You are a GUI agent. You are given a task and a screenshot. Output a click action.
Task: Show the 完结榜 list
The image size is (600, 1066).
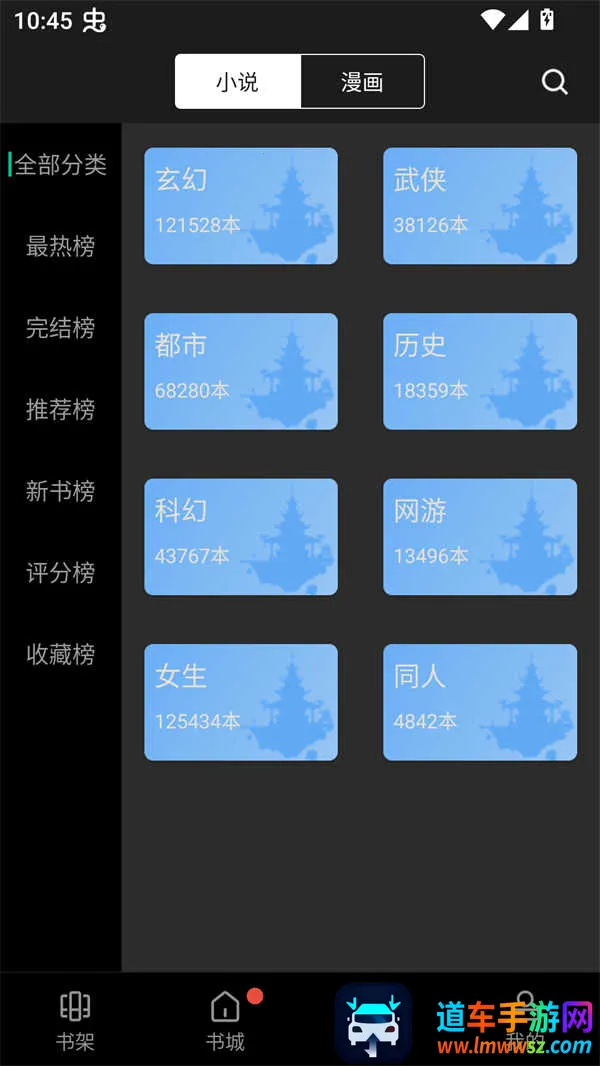pos(61,328)
